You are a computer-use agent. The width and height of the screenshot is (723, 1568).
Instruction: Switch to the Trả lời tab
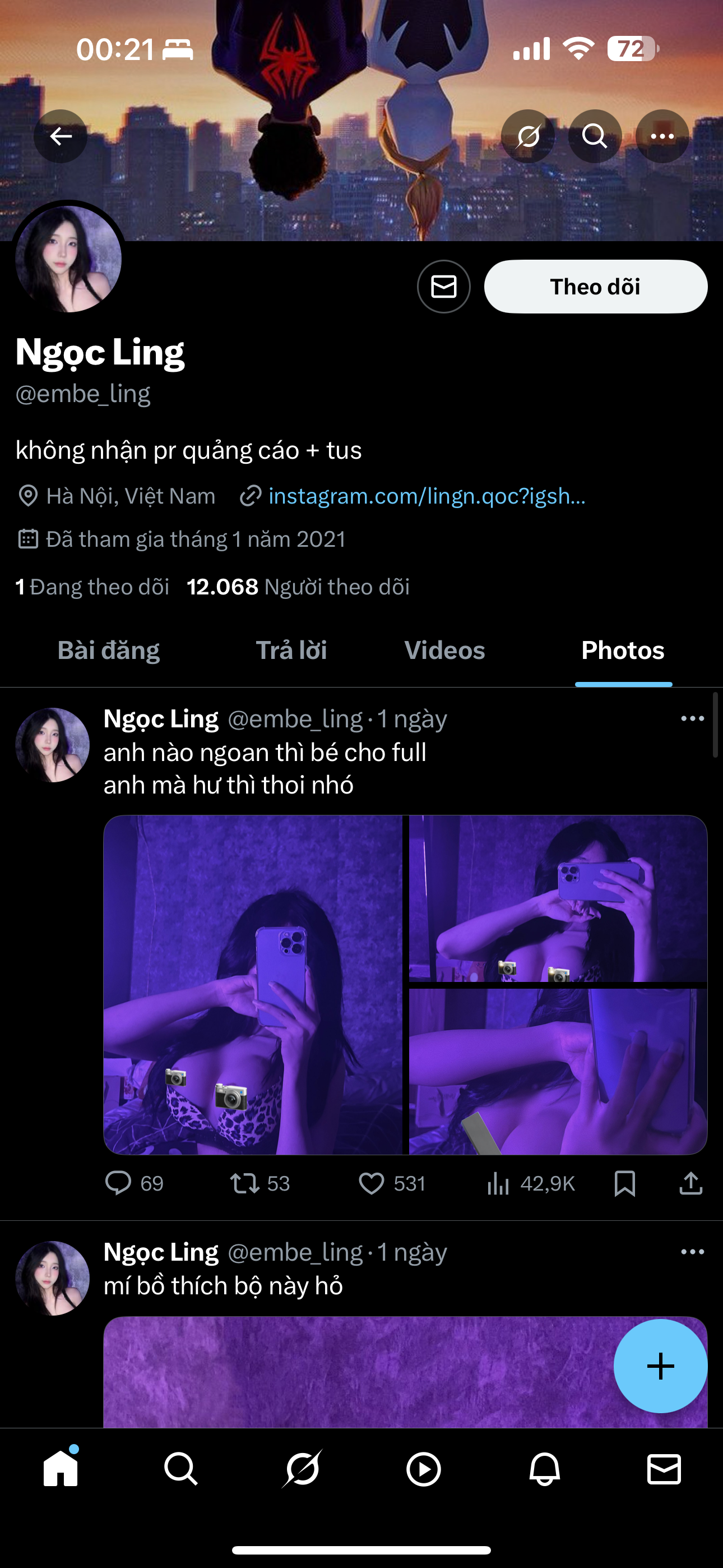pos(291,650)
